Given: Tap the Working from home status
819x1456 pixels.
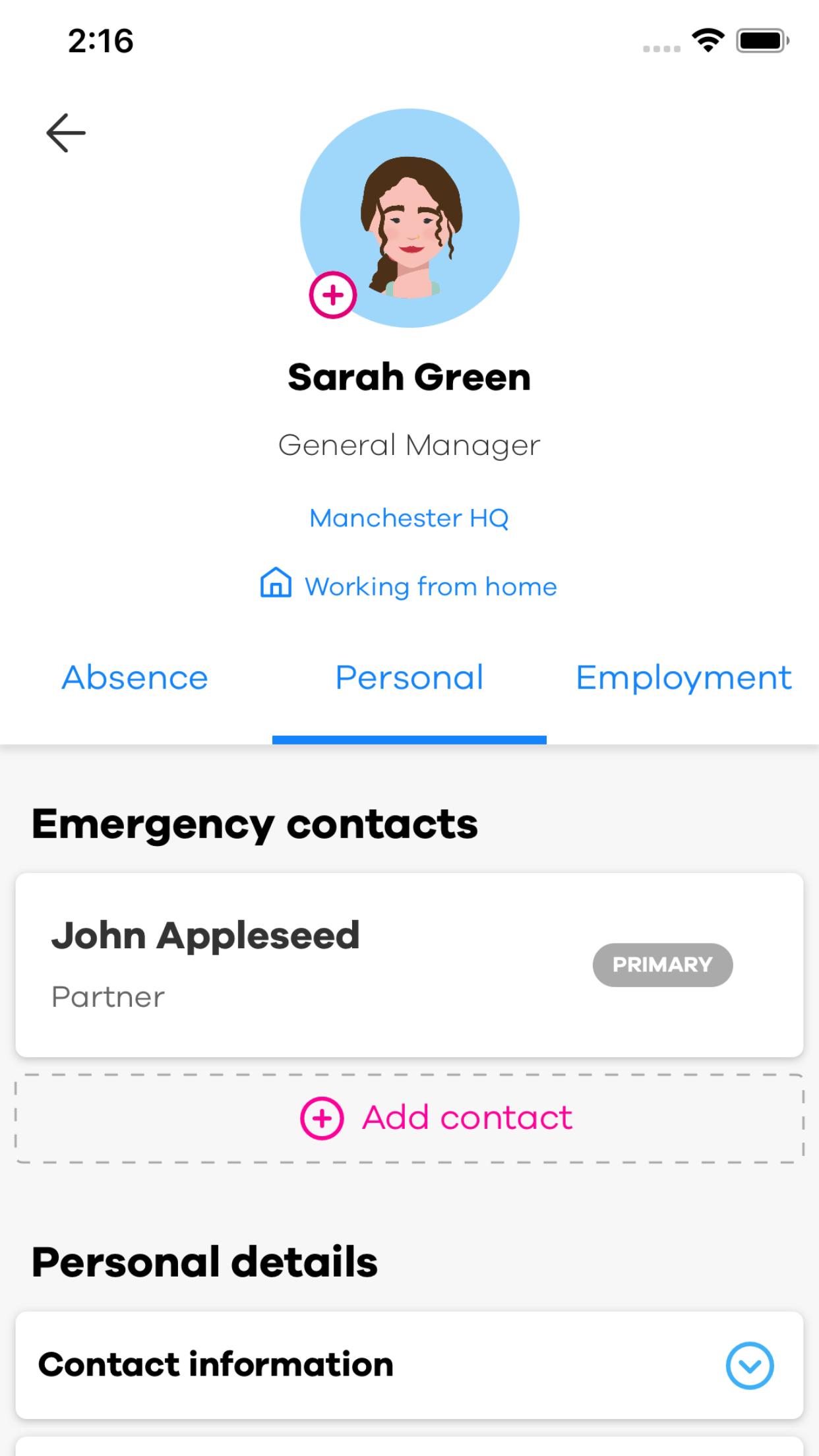Looking at the screenshot, I should click(409, 586).
